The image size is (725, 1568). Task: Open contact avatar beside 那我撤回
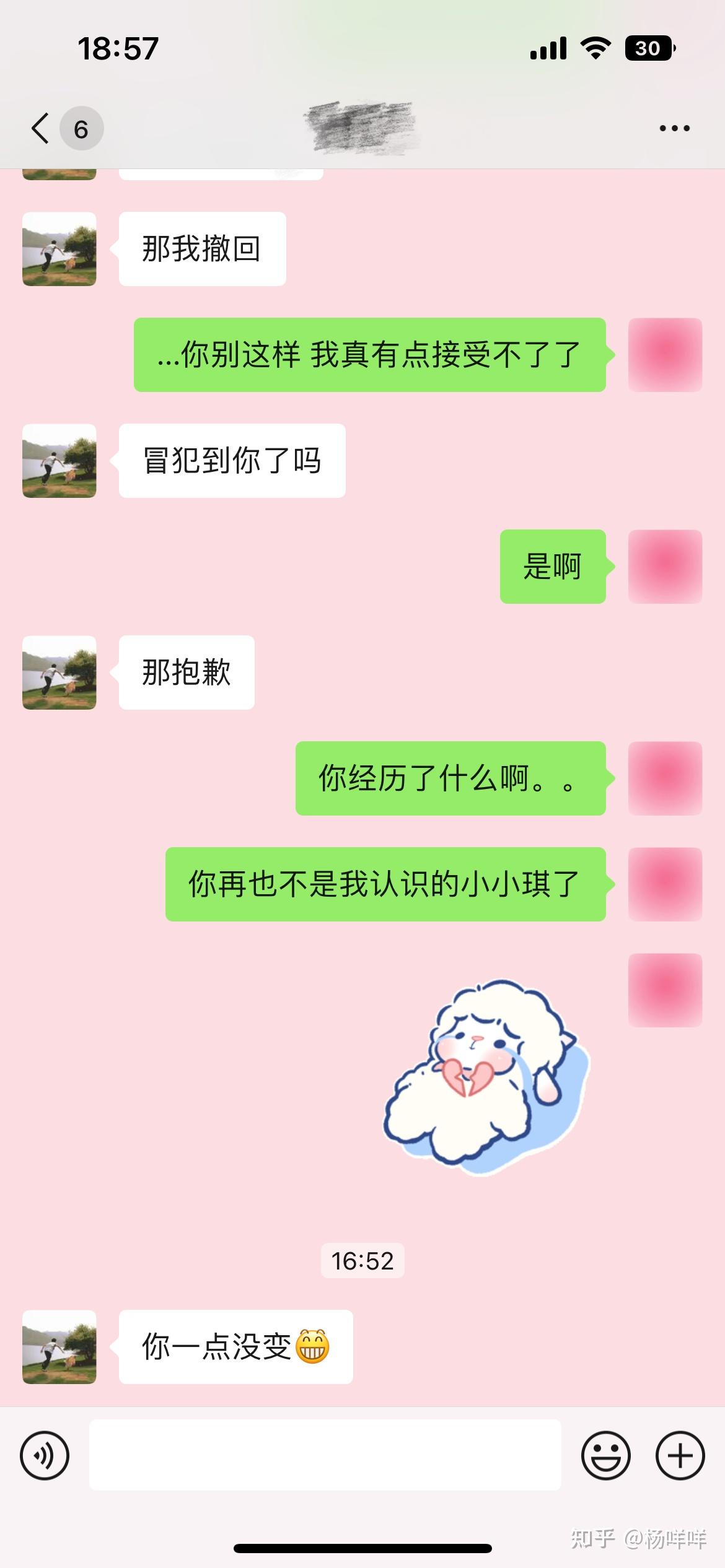[59, 249]
